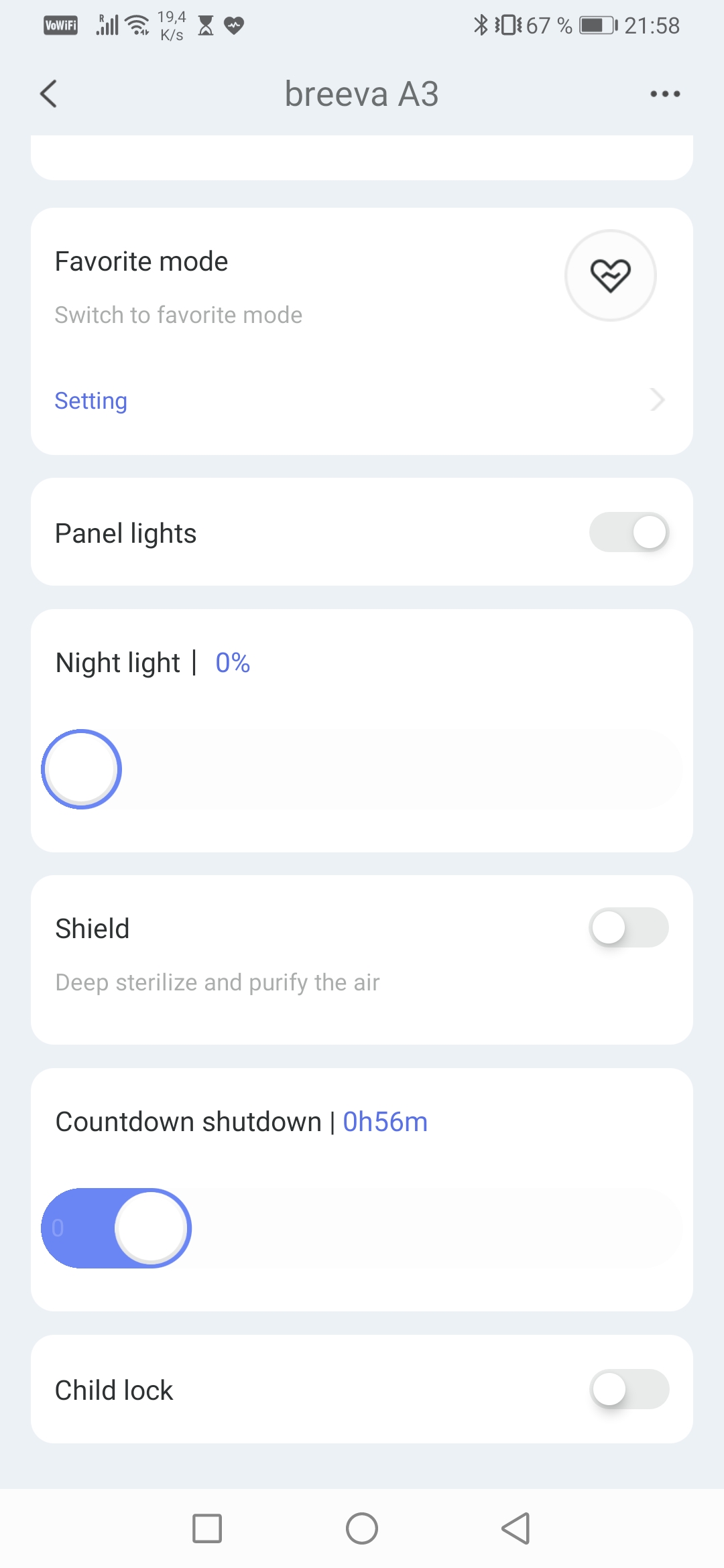Turn off Panel lights
724x1568 pixels.
pos(629,533)
